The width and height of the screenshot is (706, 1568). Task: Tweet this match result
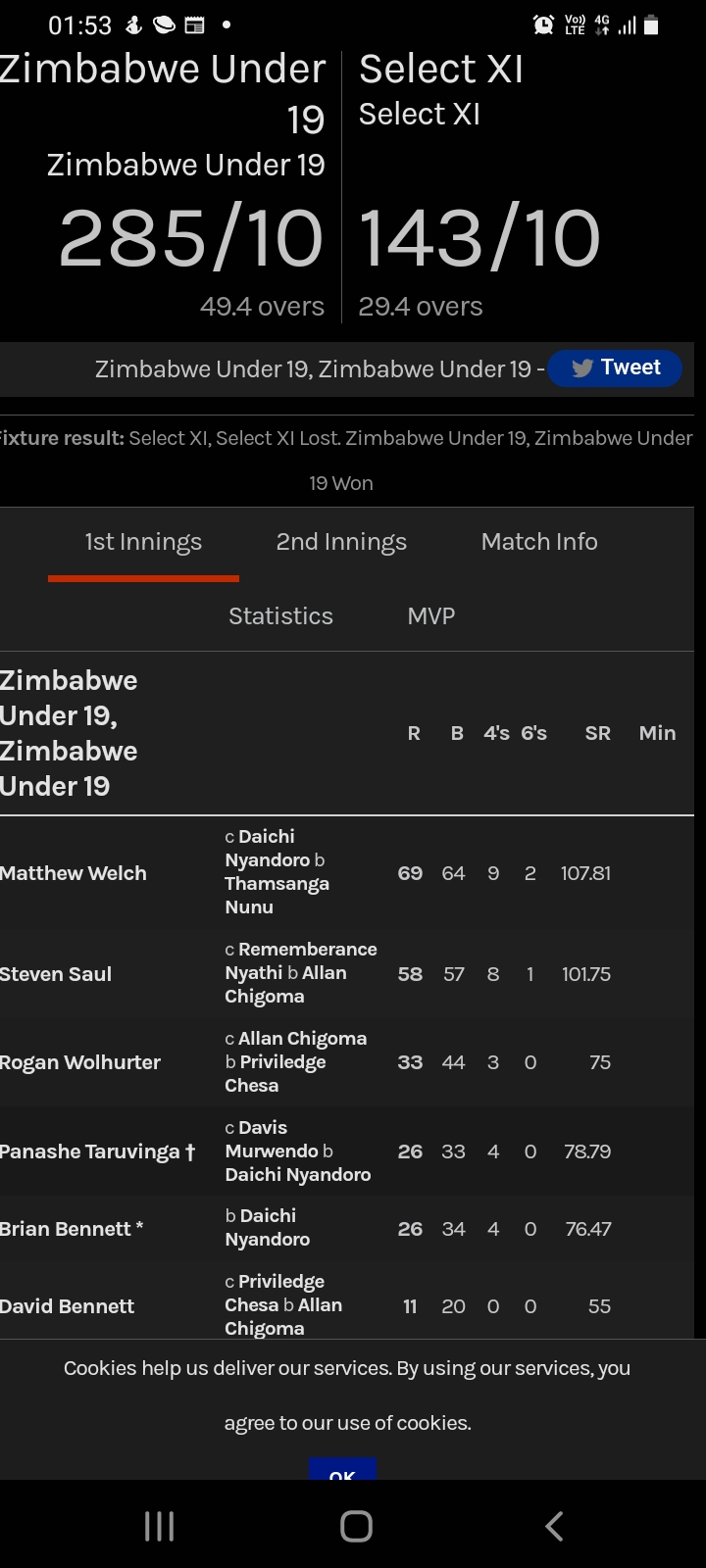pyautogui.click(x=615, y=368)
